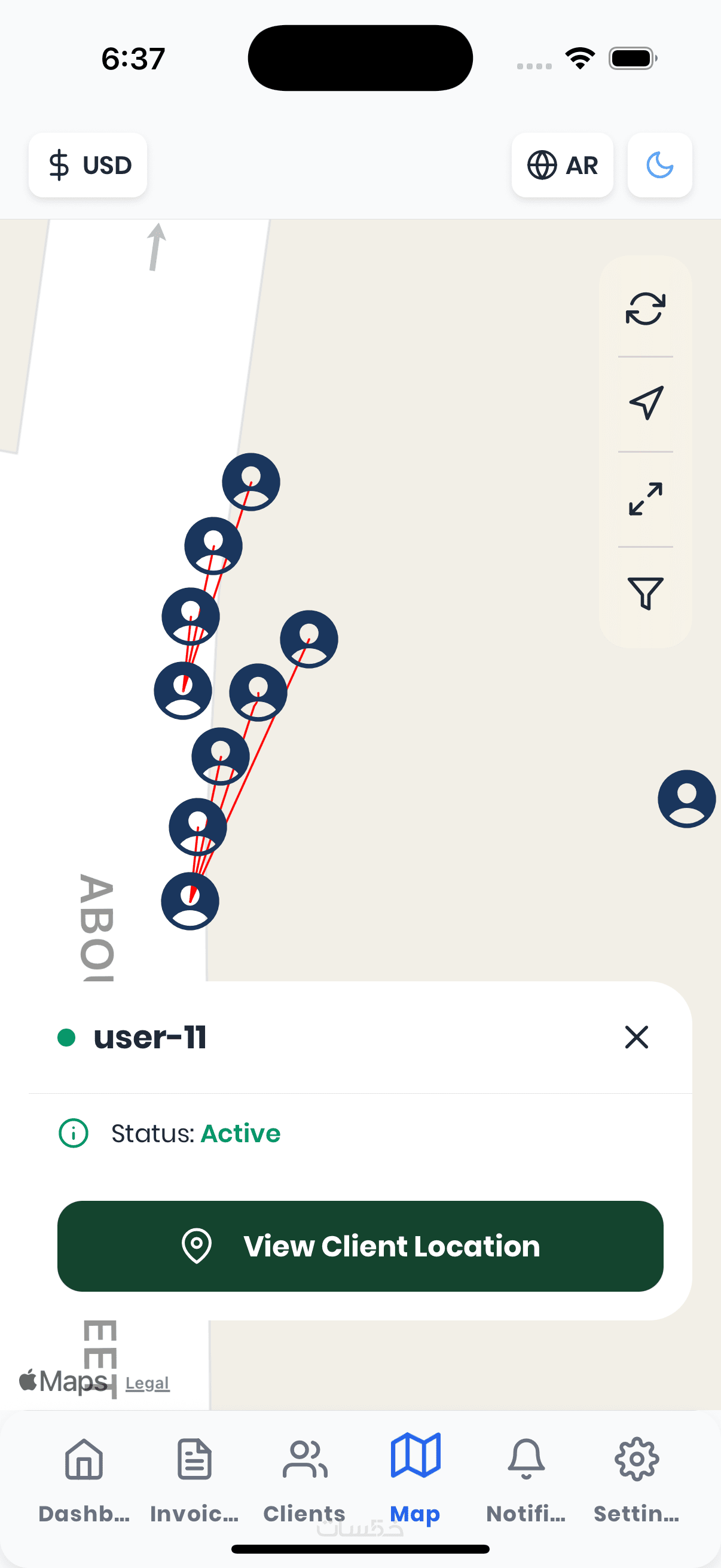Switch language with the AR button
The width and height of the screenshot is (721, 1568).
click(562, 165)
